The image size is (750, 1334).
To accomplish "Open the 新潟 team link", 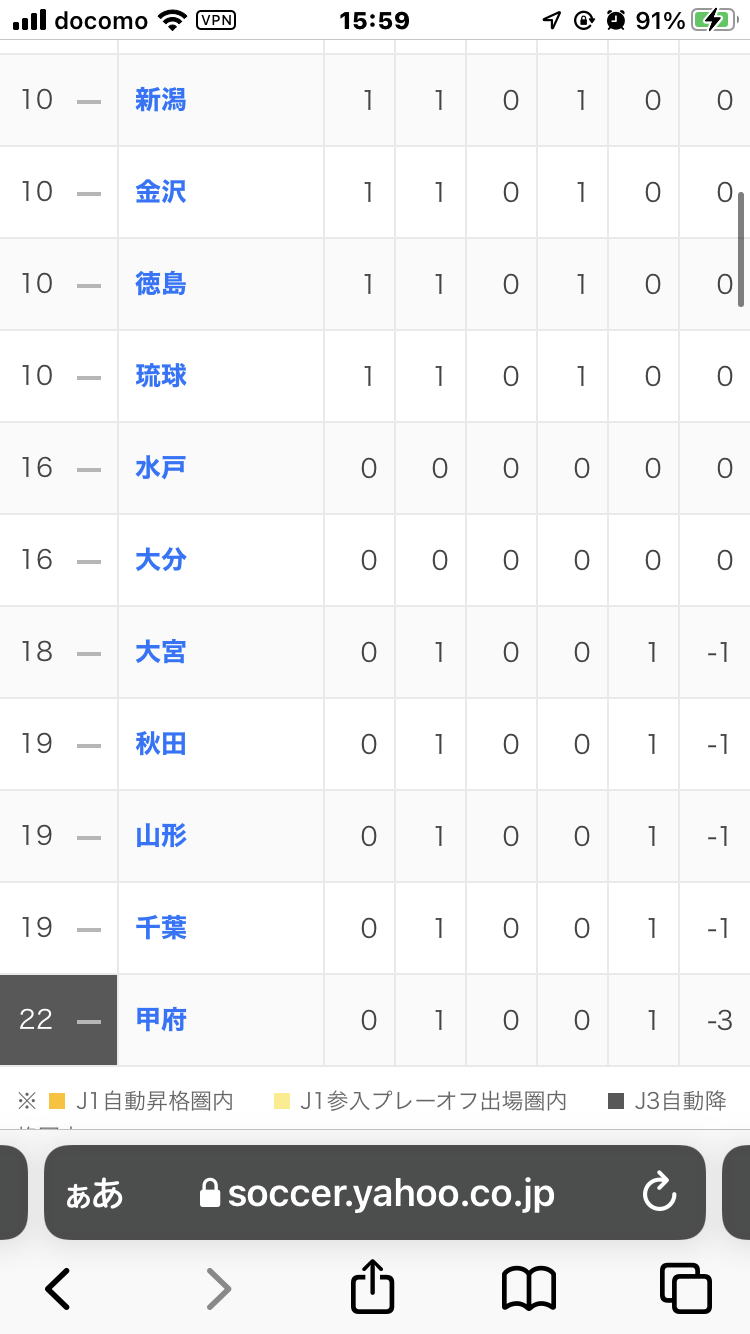I will [161, 100].
